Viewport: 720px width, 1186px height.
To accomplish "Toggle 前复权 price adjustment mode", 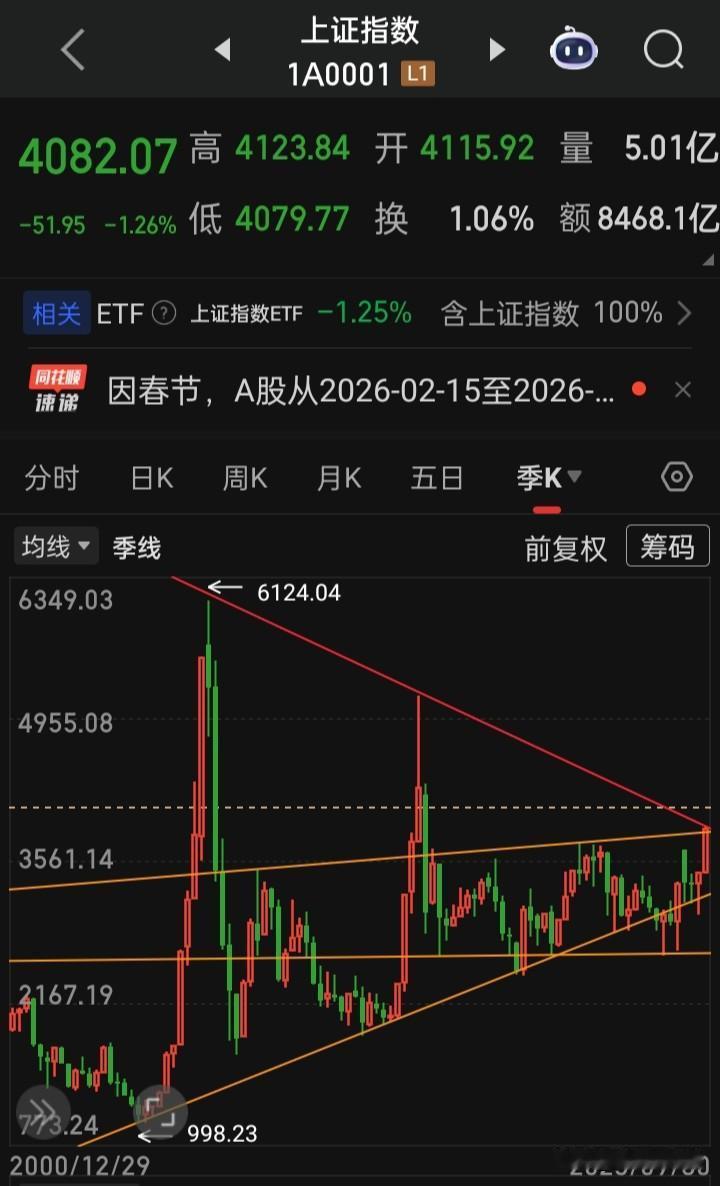I will pos(565,547).
